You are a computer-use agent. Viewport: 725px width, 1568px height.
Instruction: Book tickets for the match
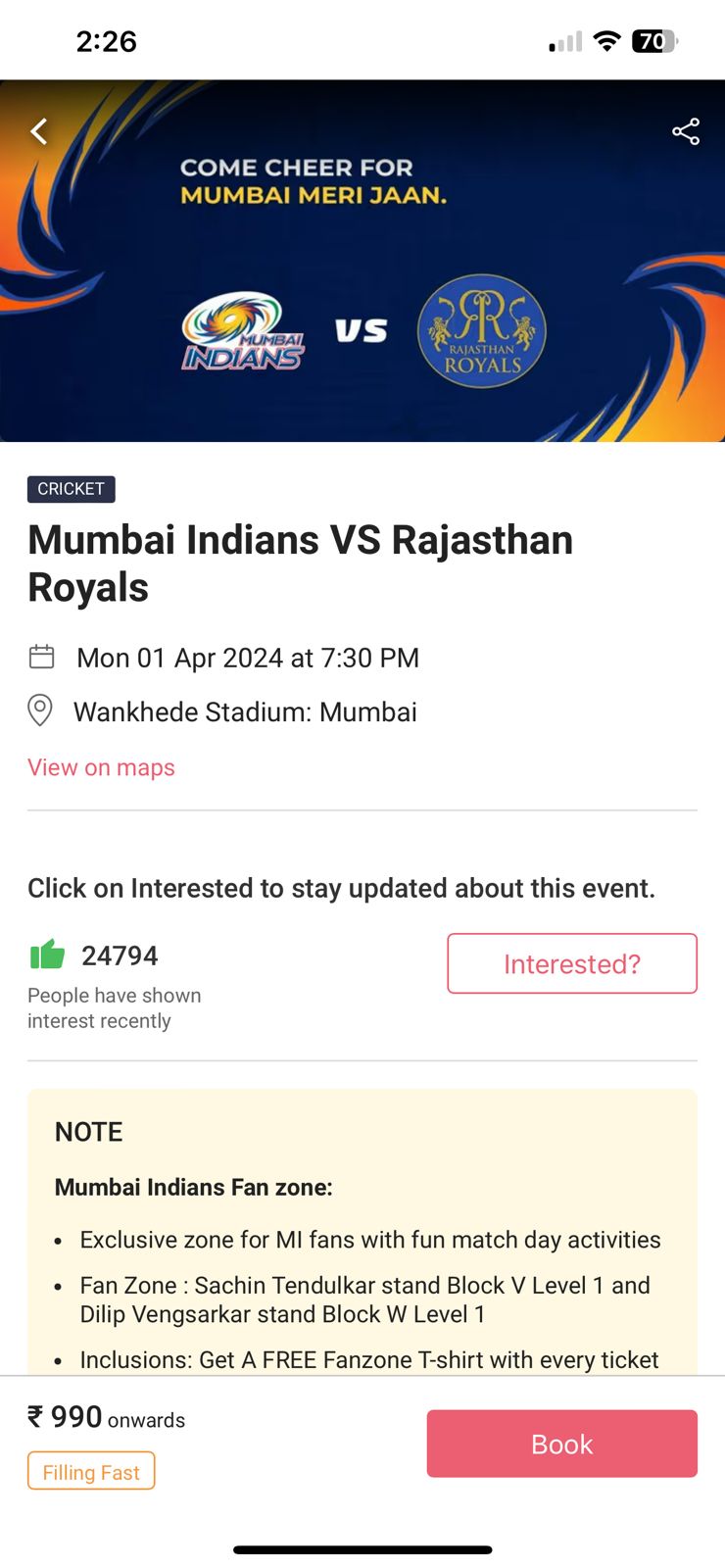tap(561, 1444)
